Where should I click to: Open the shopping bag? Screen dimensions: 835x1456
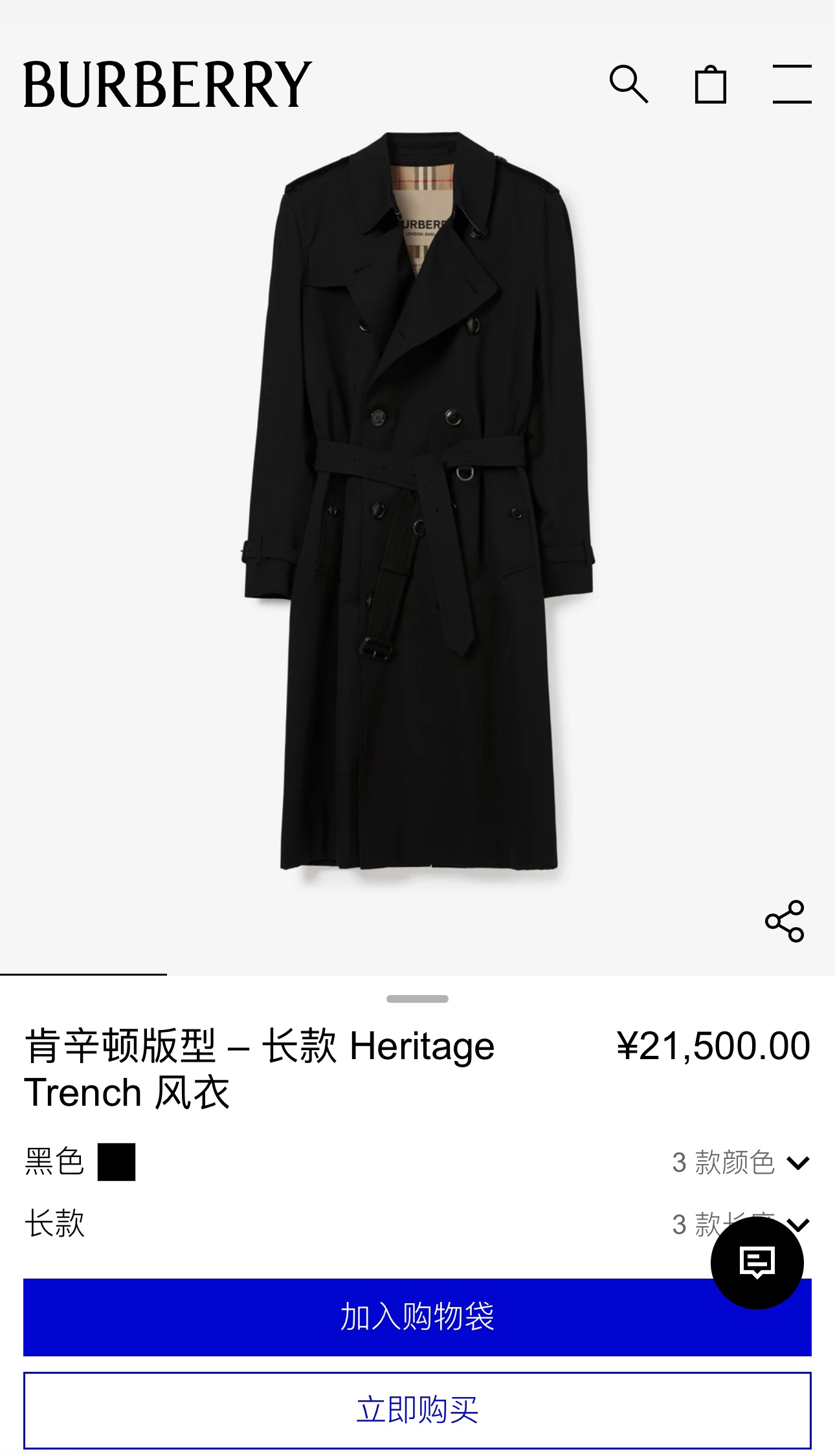point(710,85)
